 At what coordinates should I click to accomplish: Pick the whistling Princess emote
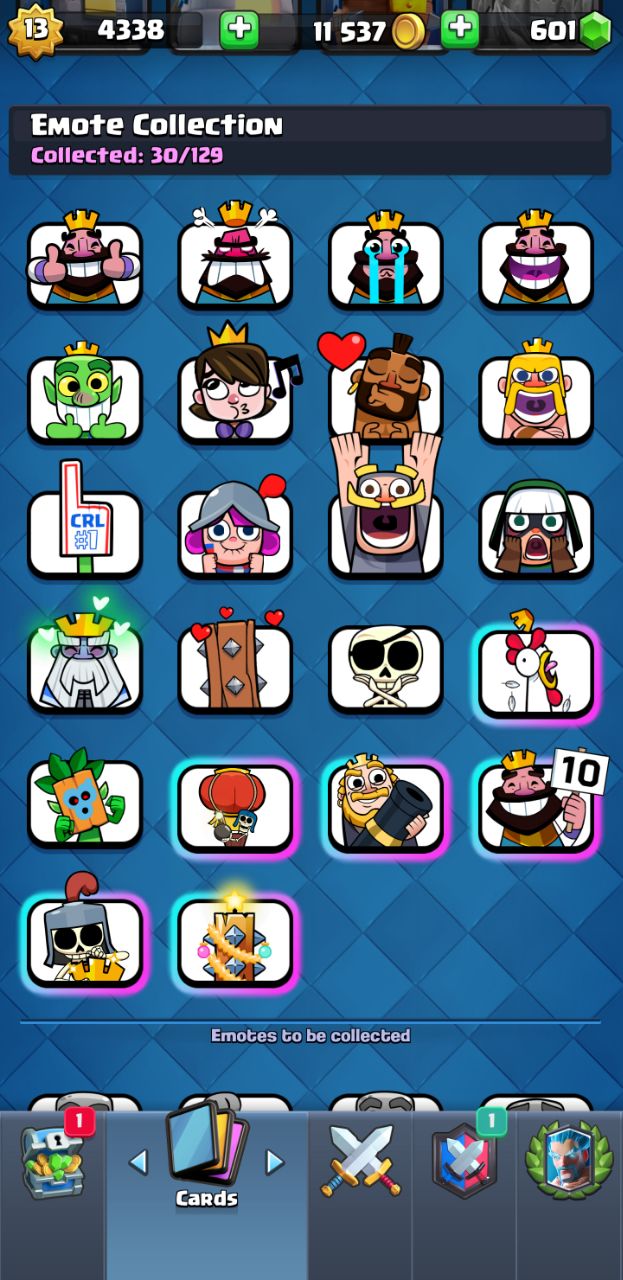[235, 396]
